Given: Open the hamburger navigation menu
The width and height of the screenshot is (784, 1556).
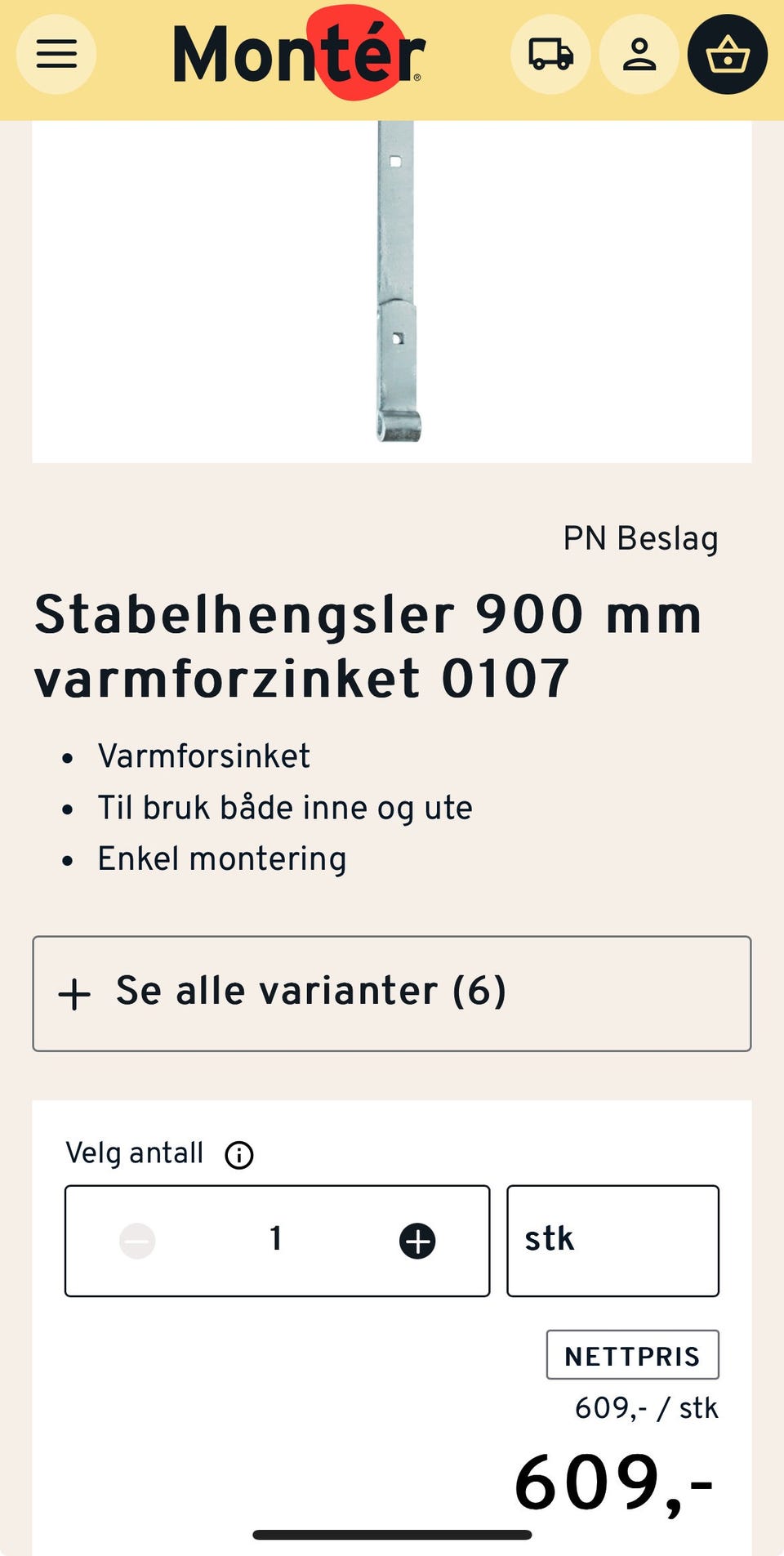Looking at the screenshot, I should (x=55, y=54).
